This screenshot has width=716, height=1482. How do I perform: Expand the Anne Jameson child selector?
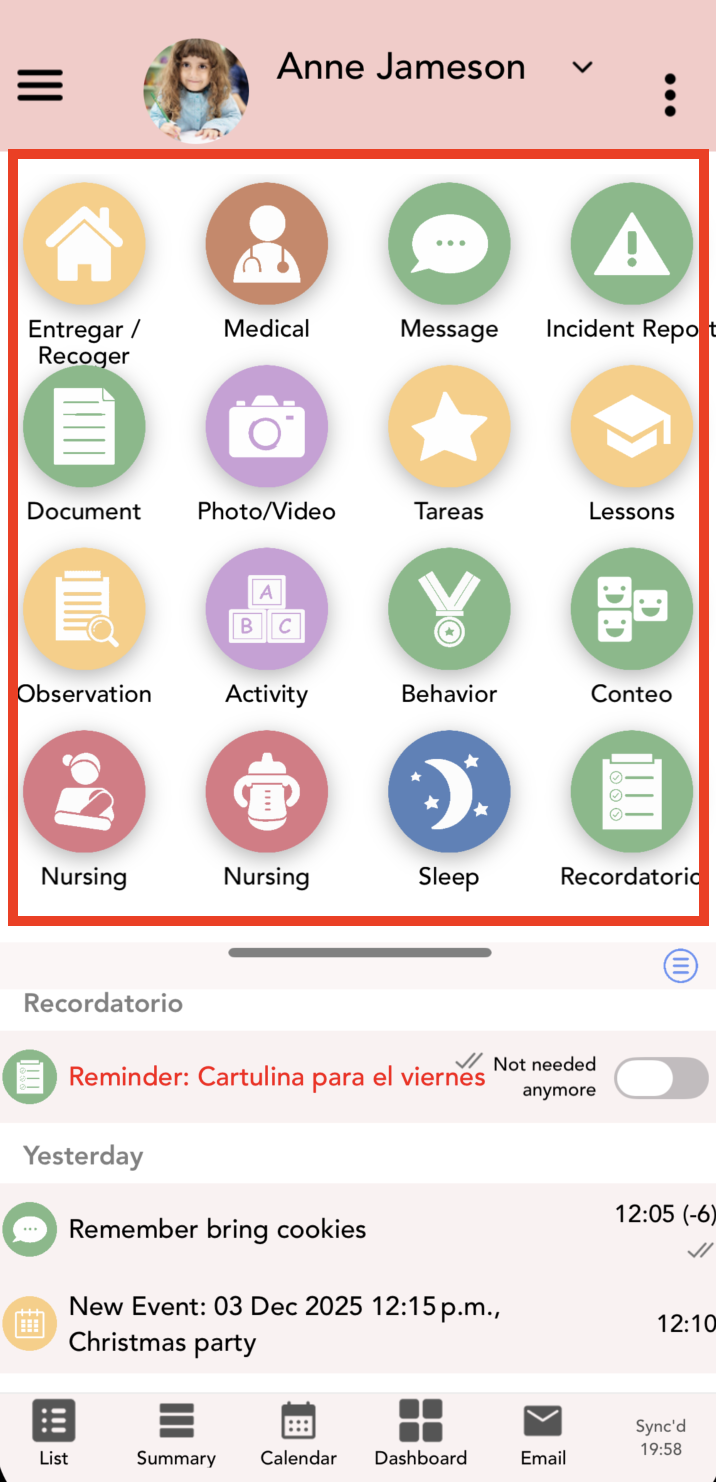582,68
